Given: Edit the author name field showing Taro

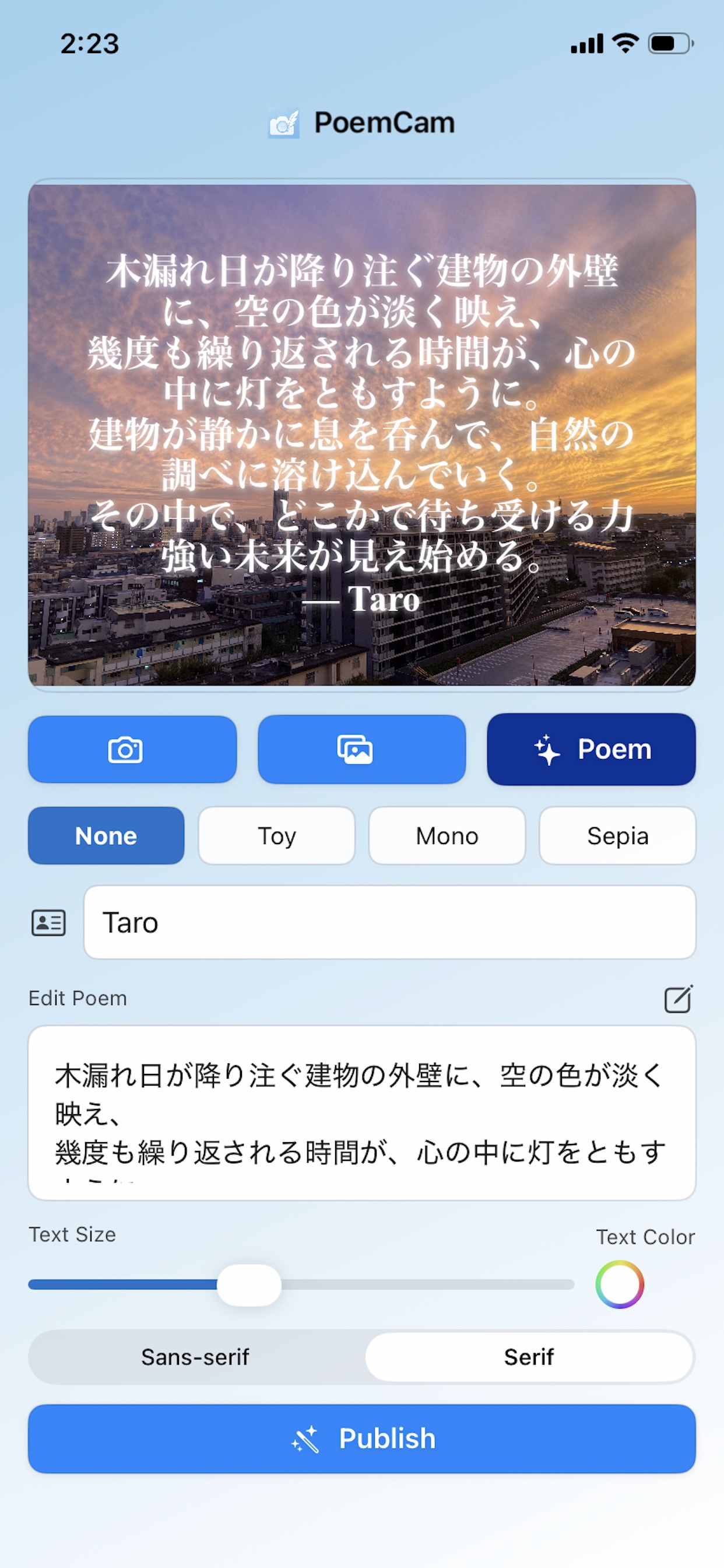Looking at the screenshot, I should (389, 922).
